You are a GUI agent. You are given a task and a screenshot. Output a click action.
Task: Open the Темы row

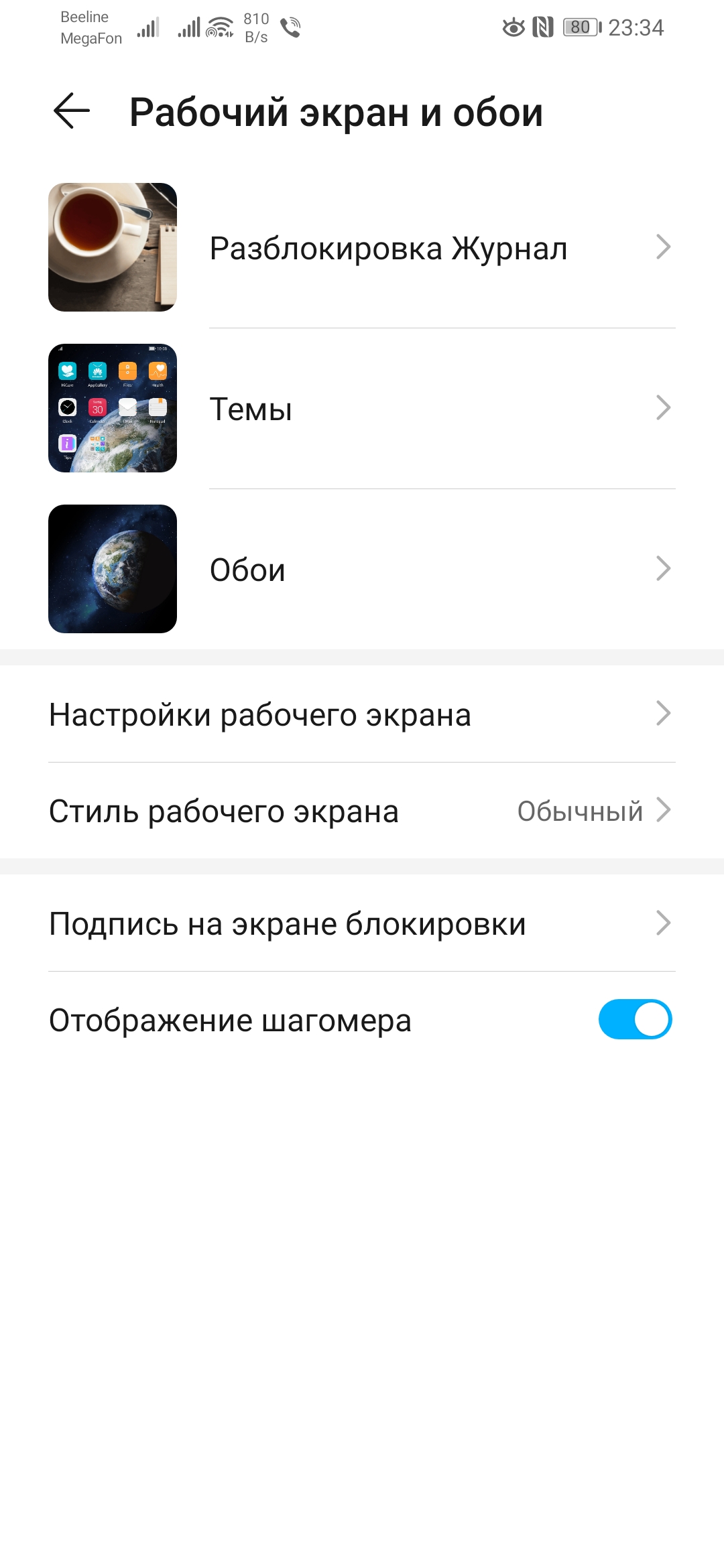click(362, 408)
